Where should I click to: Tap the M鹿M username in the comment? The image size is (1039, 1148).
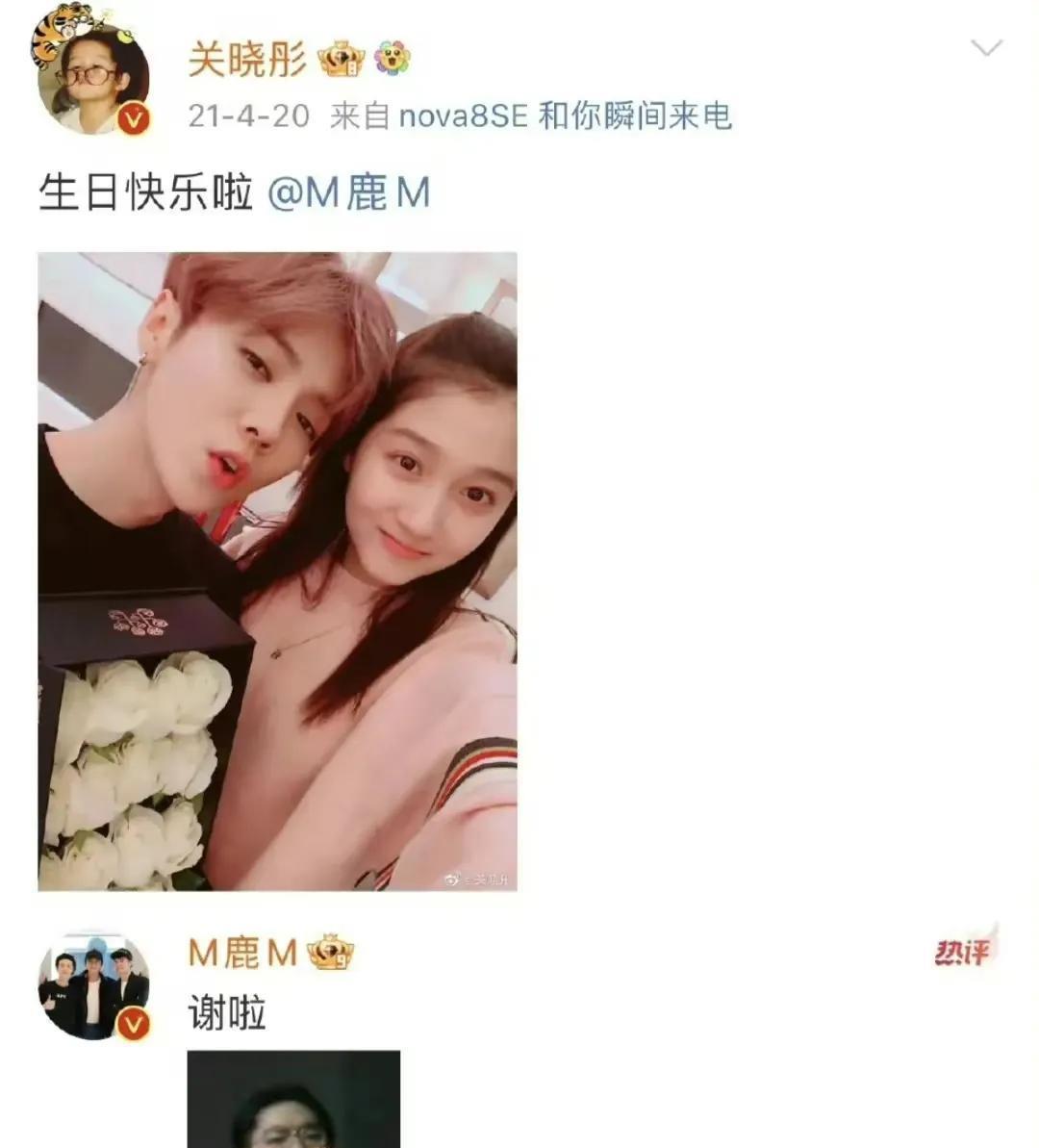click(x=242, y=953)
